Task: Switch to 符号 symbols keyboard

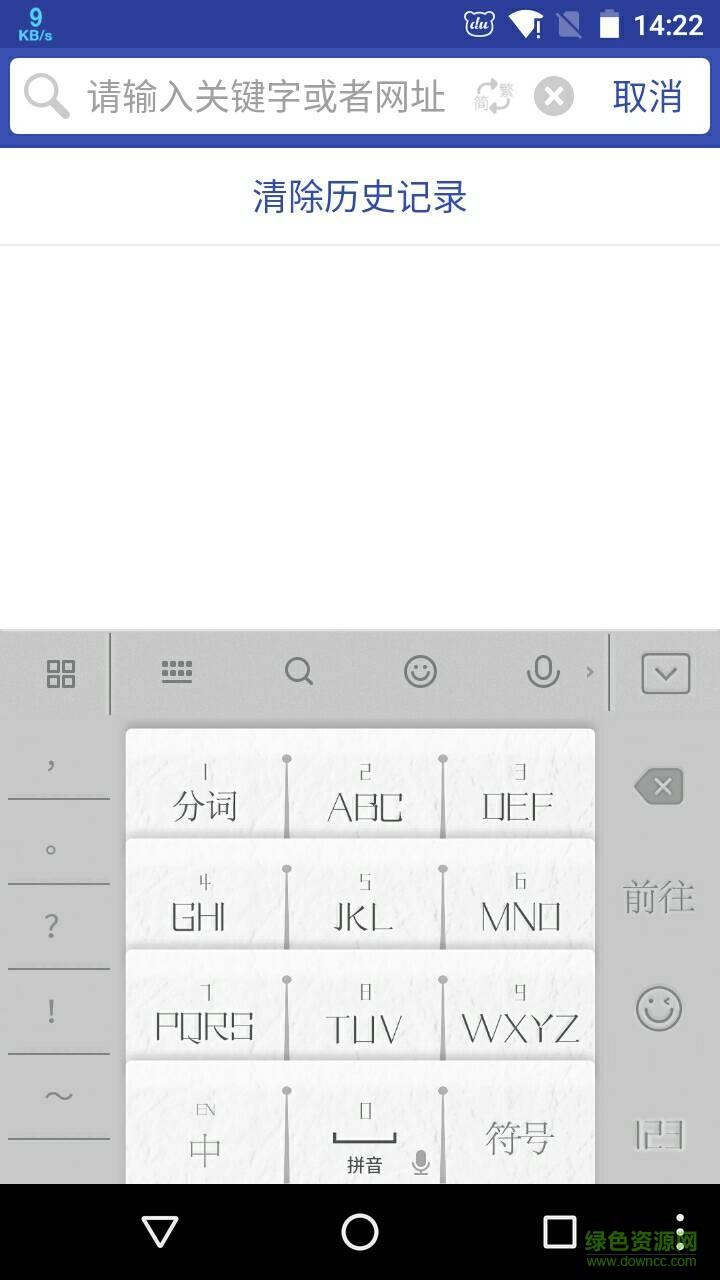Action: [519, 1135]
